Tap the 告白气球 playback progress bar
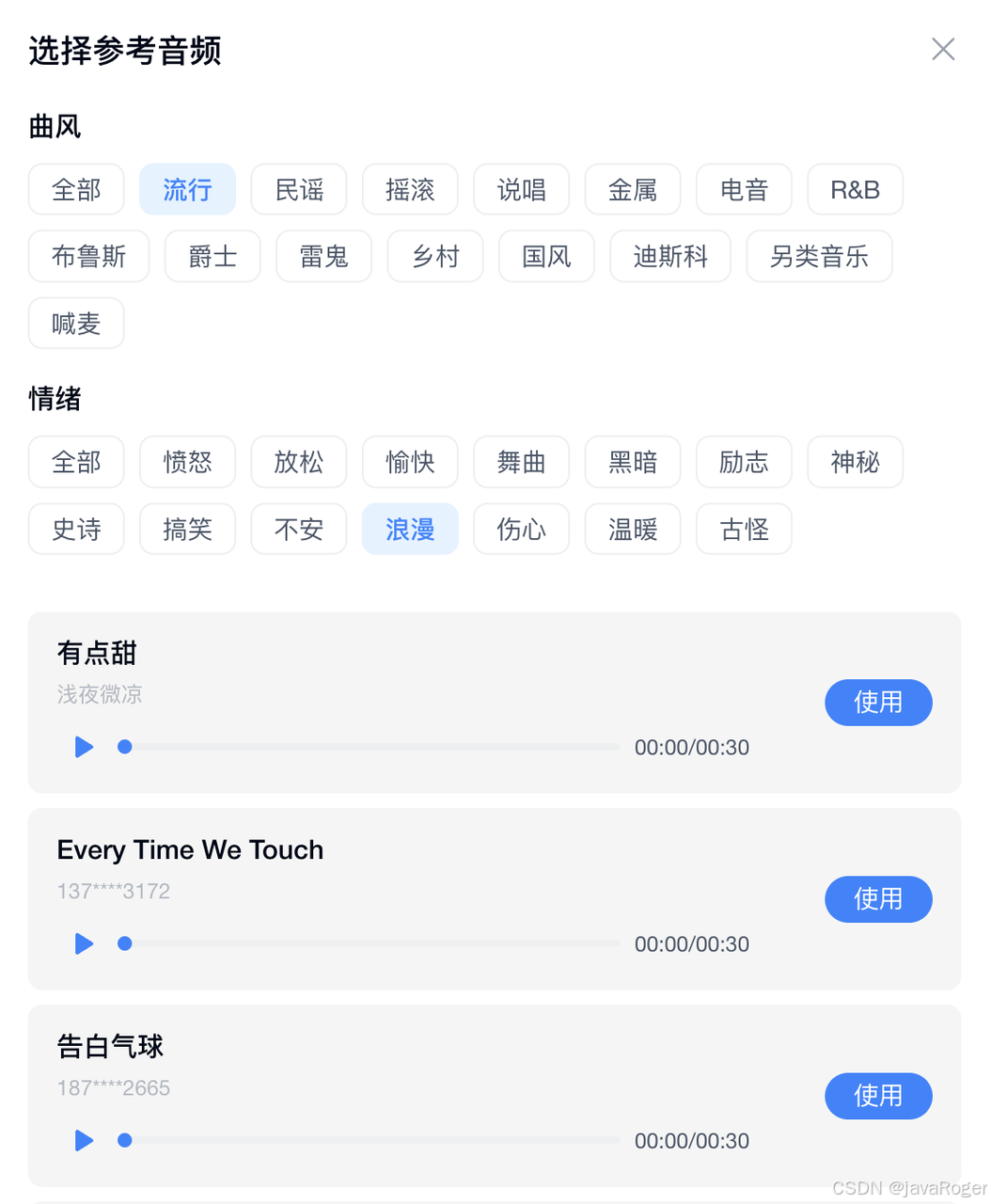The image size is (991, 1204). (x=369, y=1140)
